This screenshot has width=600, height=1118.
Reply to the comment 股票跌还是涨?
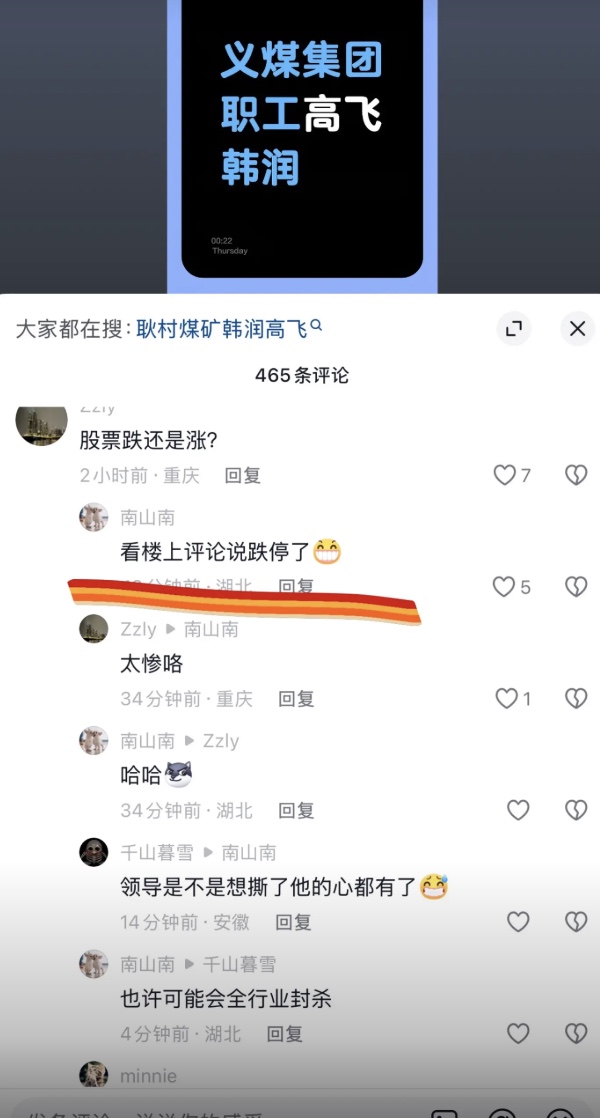(x=242, y=476)
